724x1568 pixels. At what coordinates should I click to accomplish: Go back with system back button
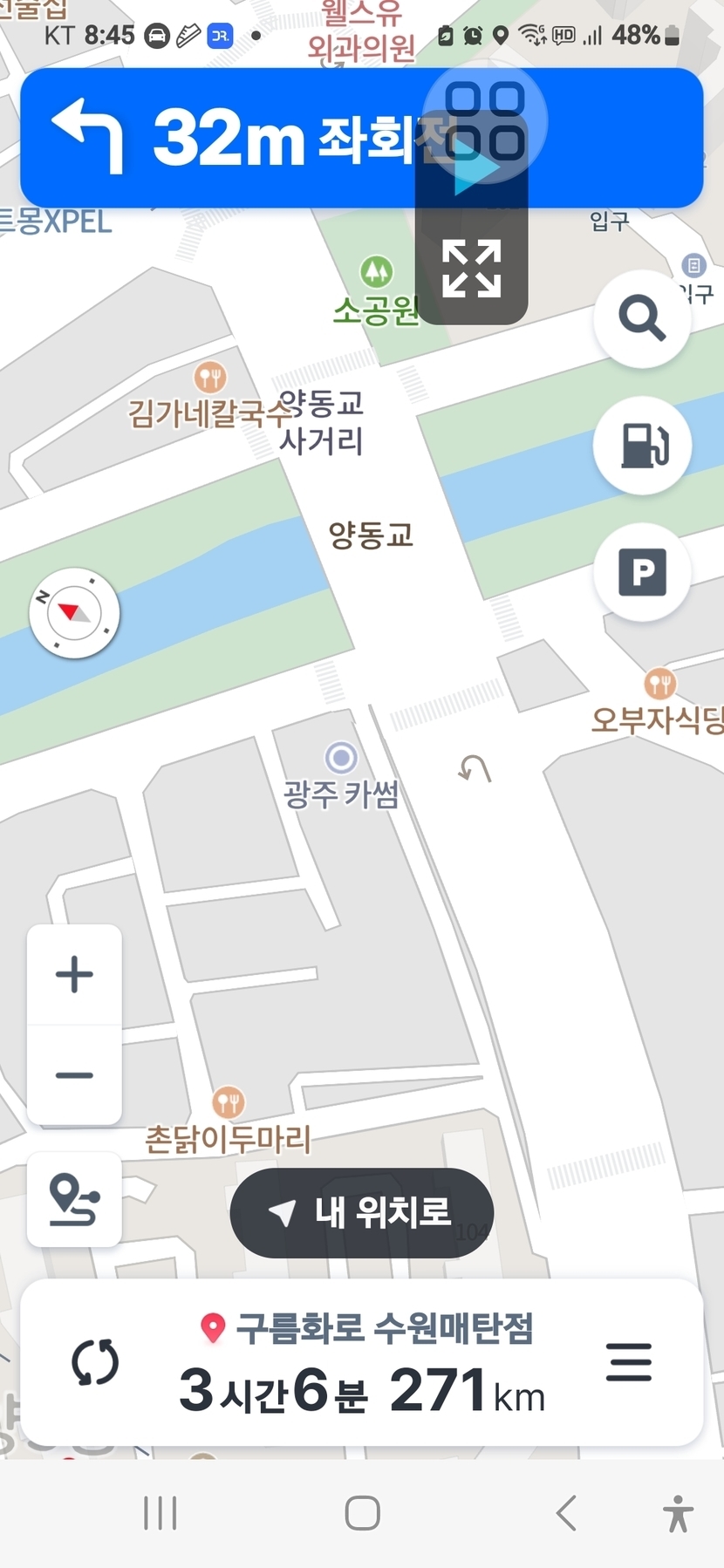(566, 1513)
